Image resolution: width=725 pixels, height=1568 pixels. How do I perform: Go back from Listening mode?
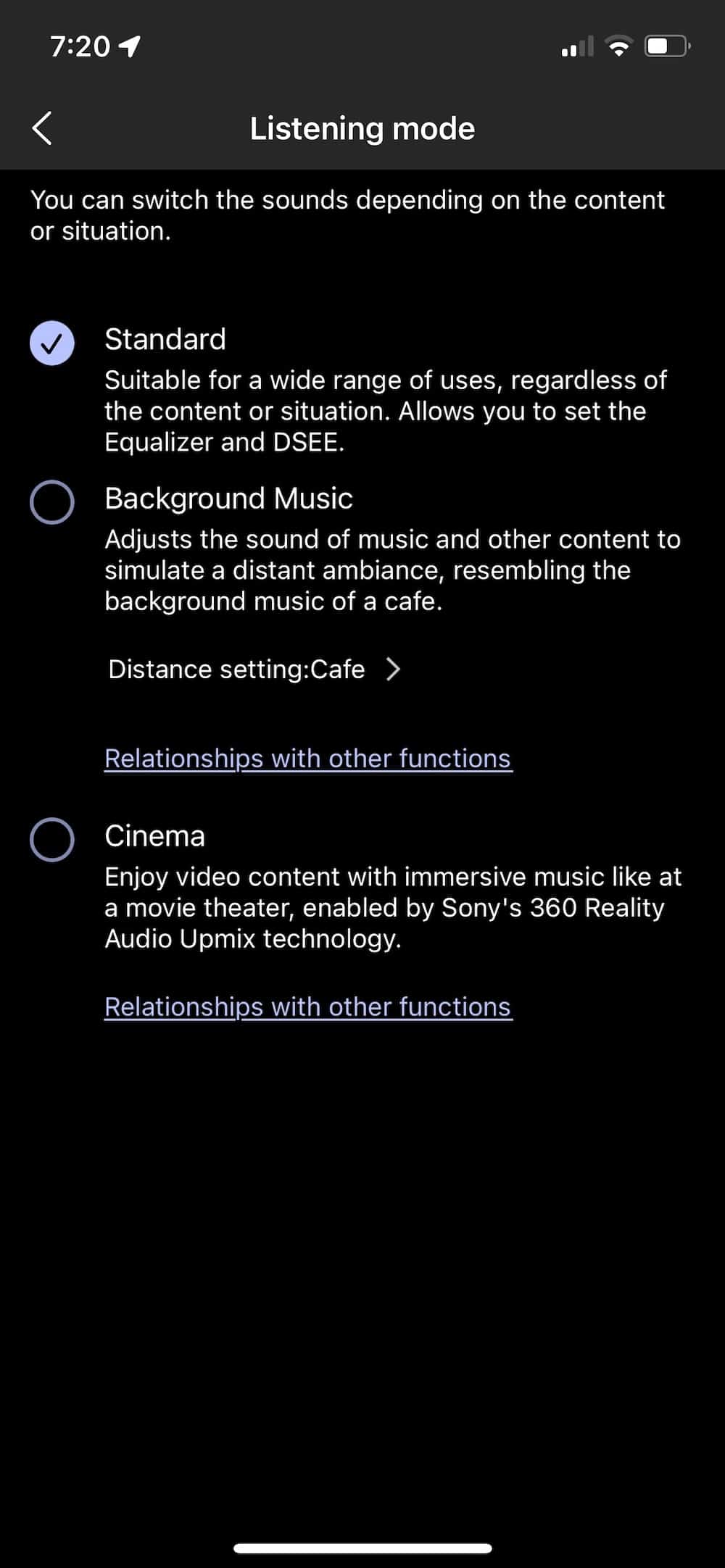(x=42, y=128)
